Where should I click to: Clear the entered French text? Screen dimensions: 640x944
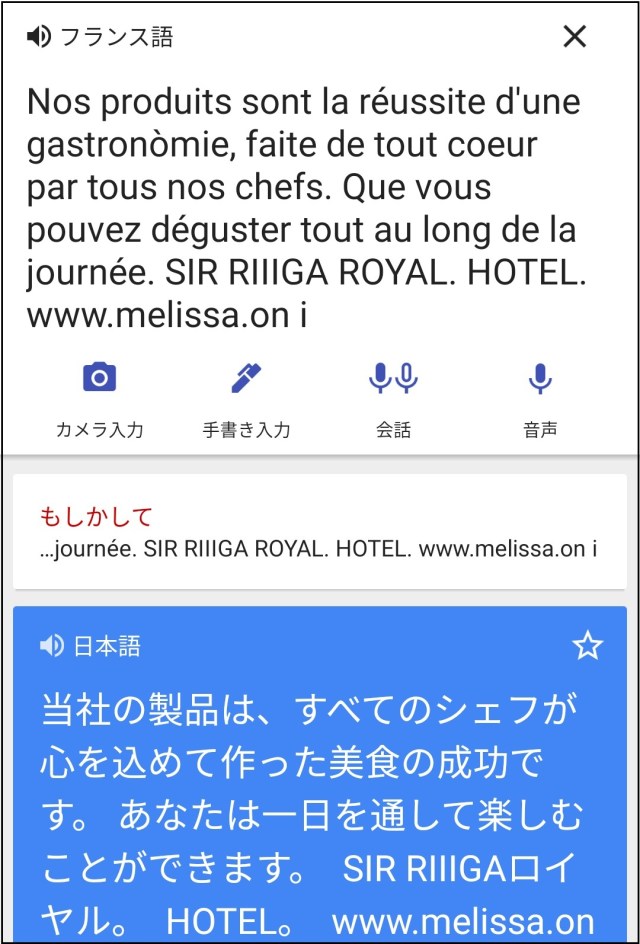click(x=574, y=37)
